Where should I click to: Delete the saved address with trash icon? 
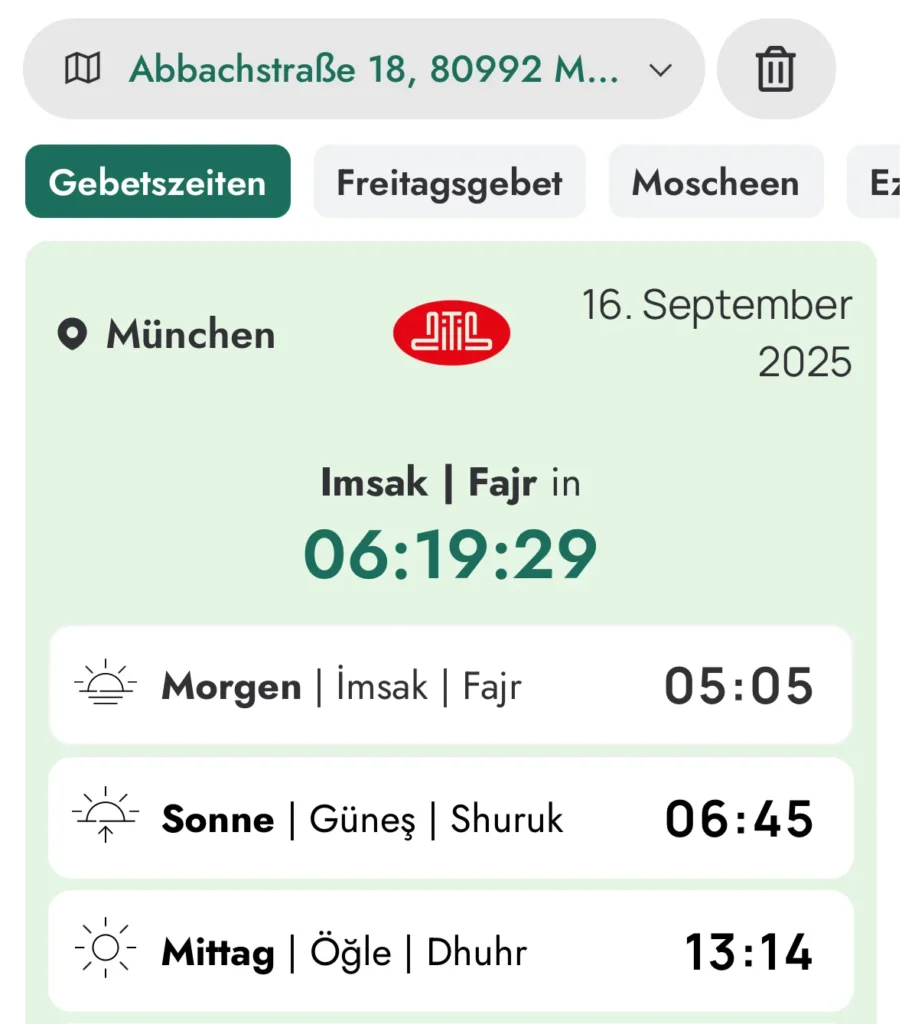click(775, 70)
